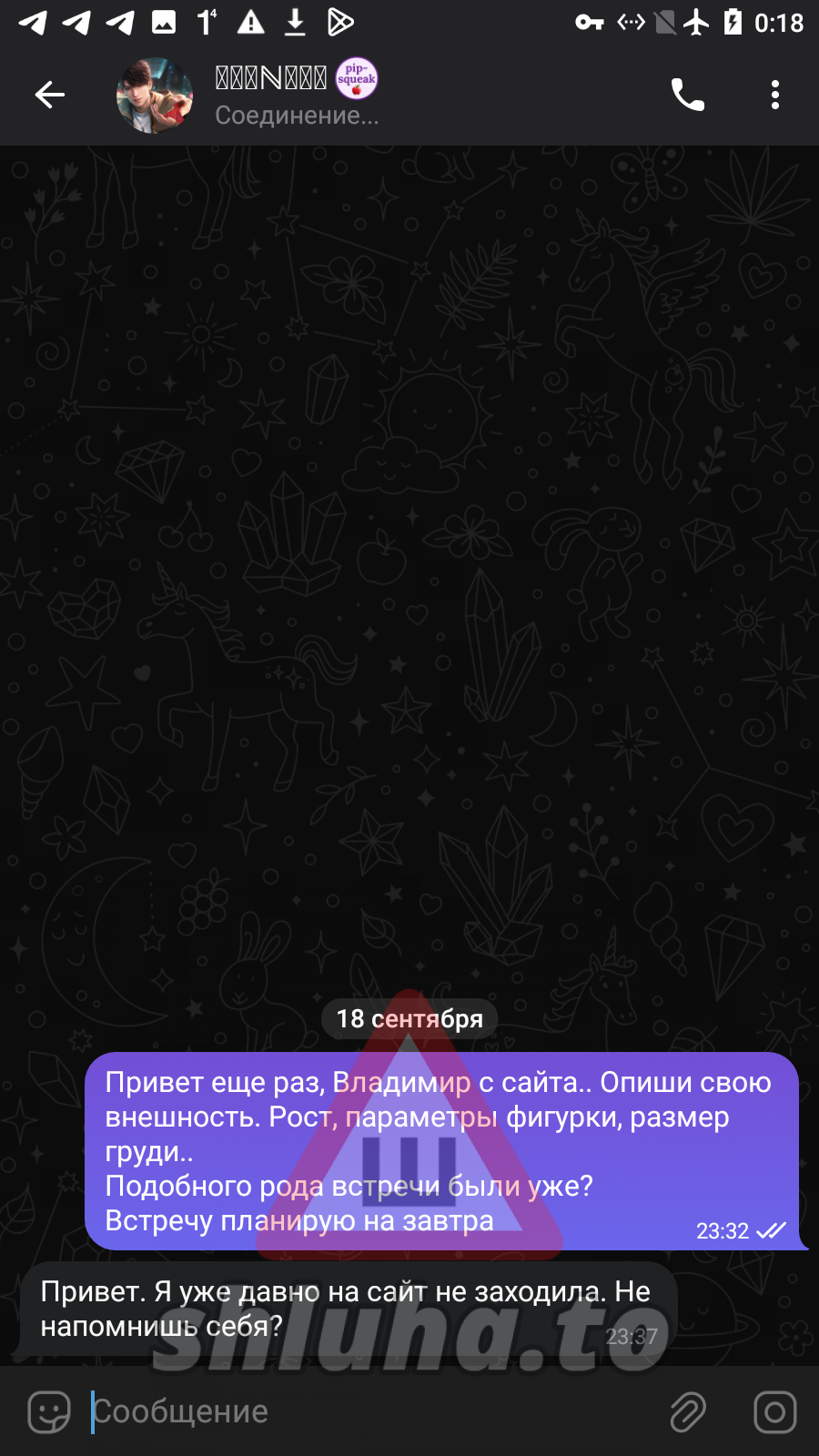Go back to the chat list

pyautogui.click(x=50, y=95)
